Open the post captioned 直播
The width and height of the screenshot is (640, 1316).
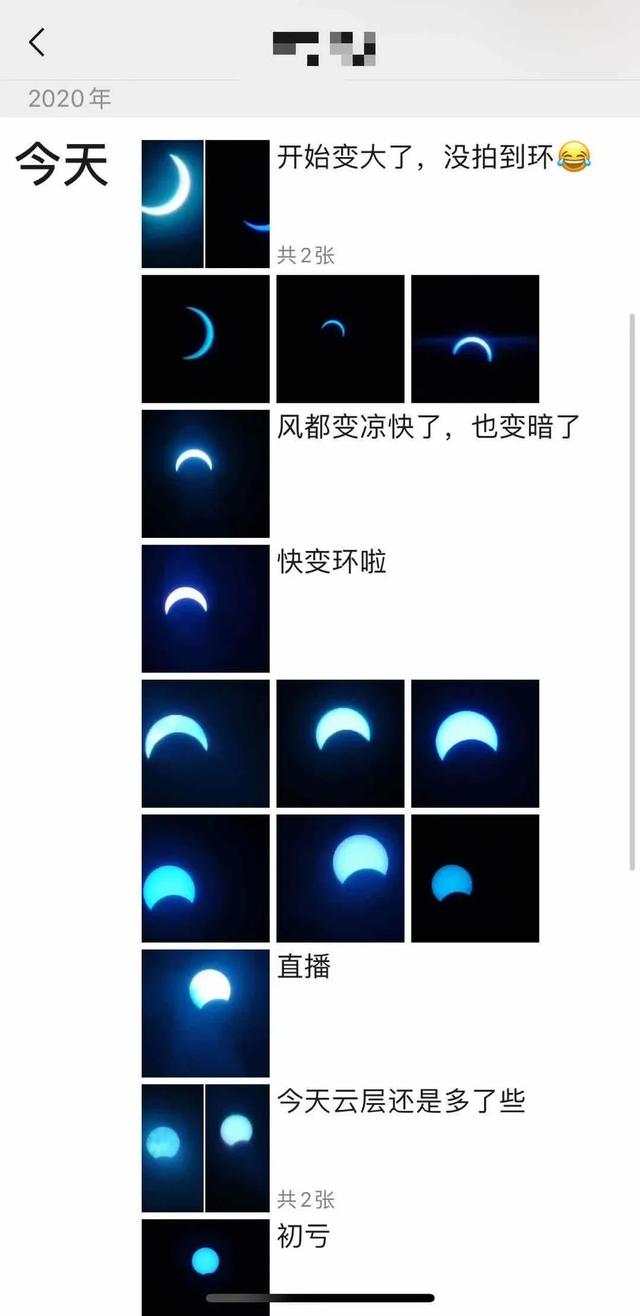(304, 966)
